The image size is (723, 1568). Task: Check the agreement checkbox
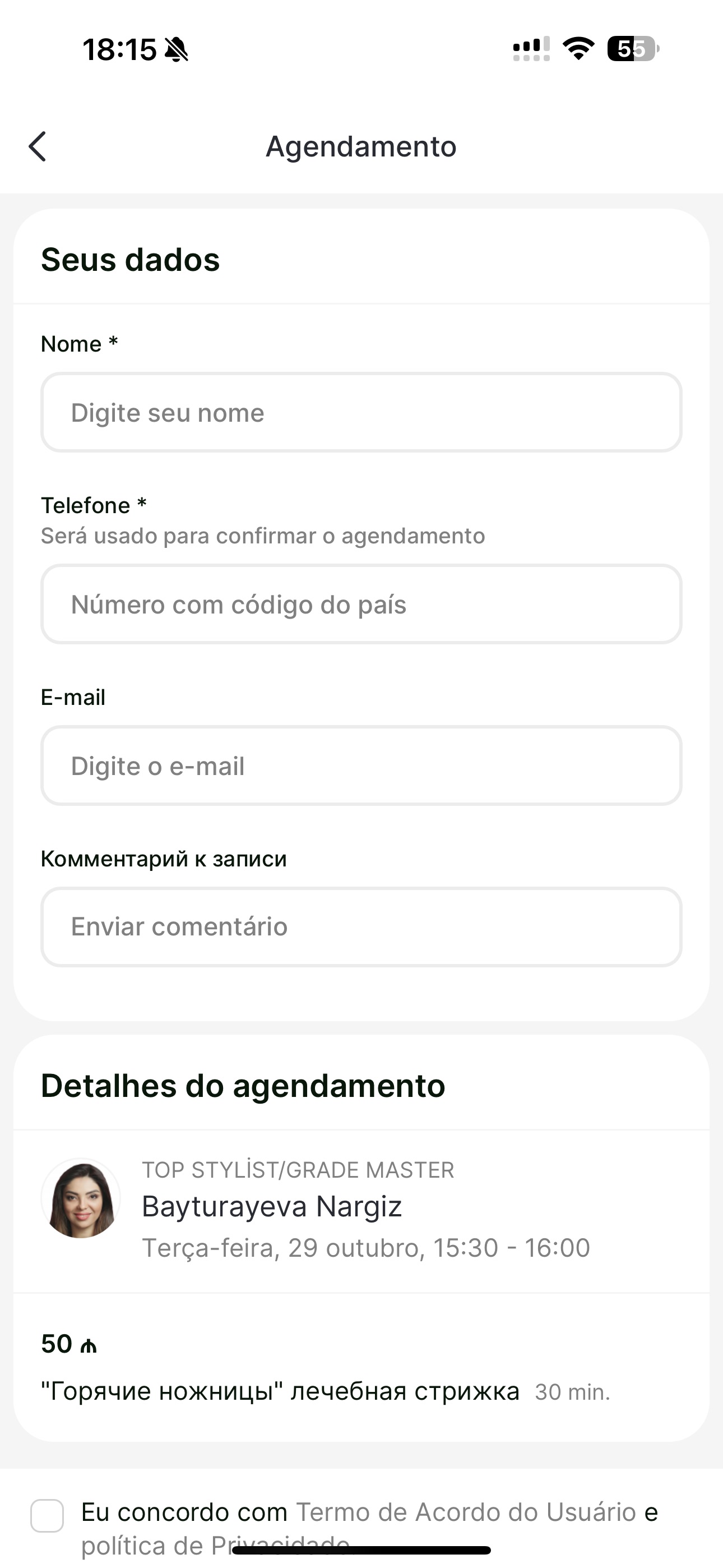(x=48, y=1516)
